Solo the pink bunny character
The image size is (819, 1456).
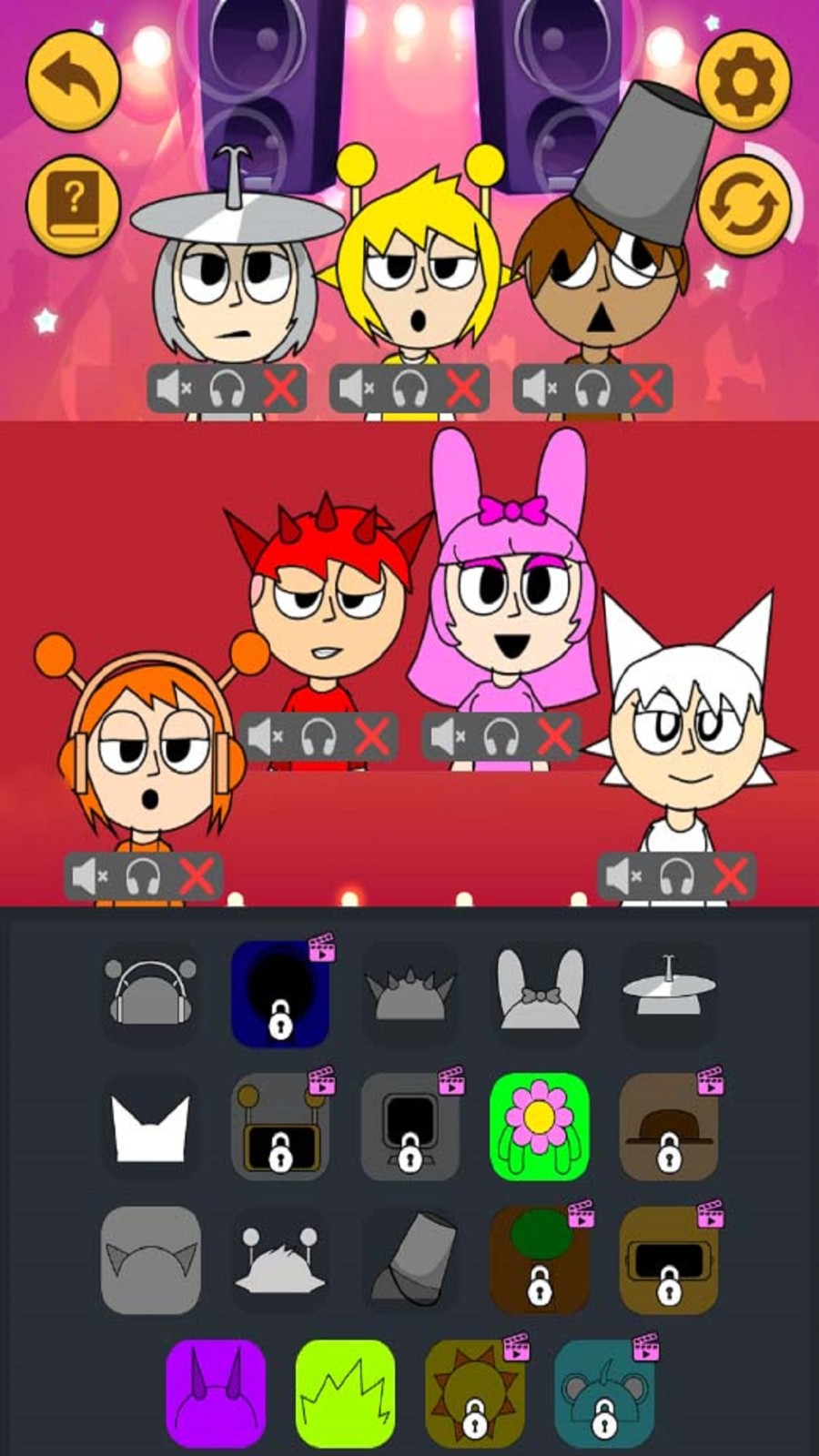500,736
